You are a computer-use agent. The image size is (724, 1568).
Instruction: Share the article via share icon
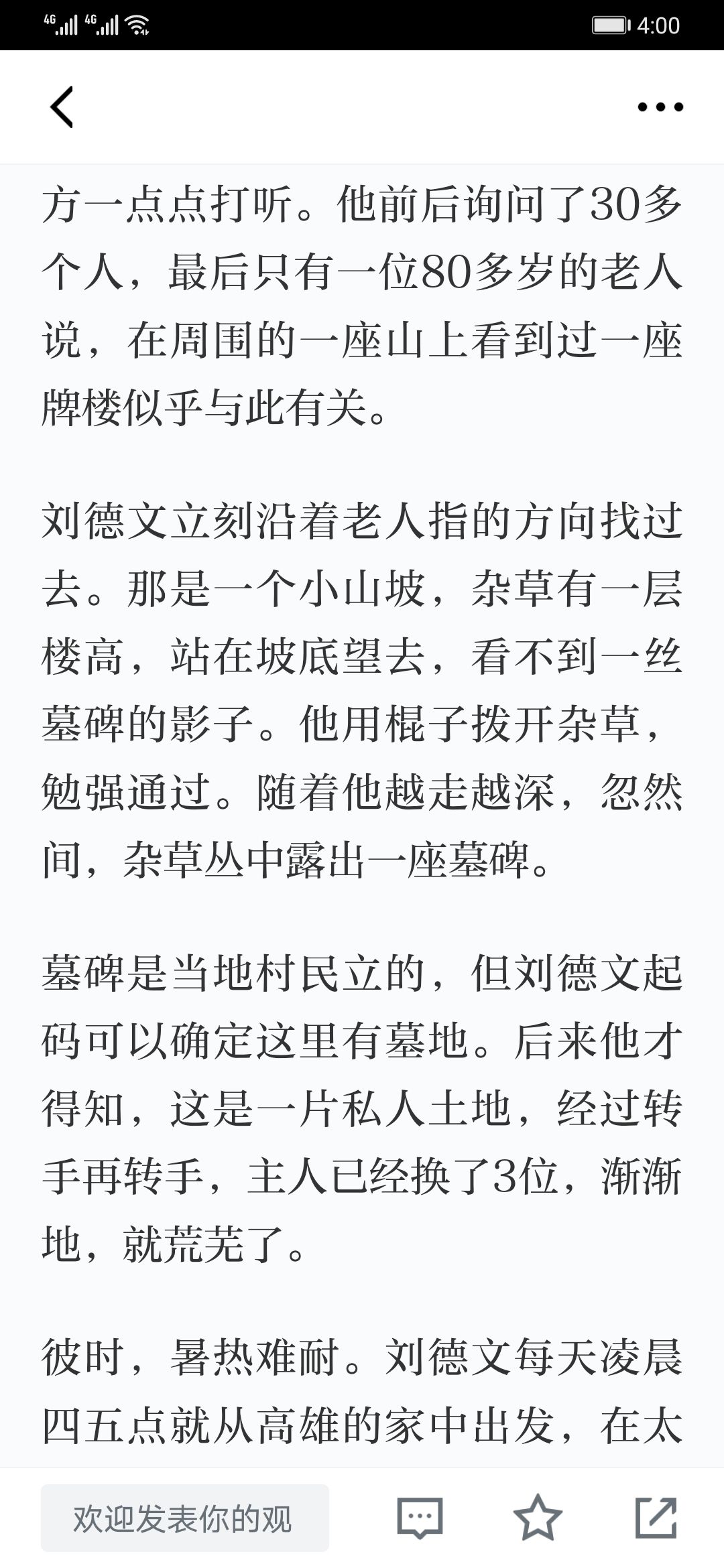(x=656, y=1518)
